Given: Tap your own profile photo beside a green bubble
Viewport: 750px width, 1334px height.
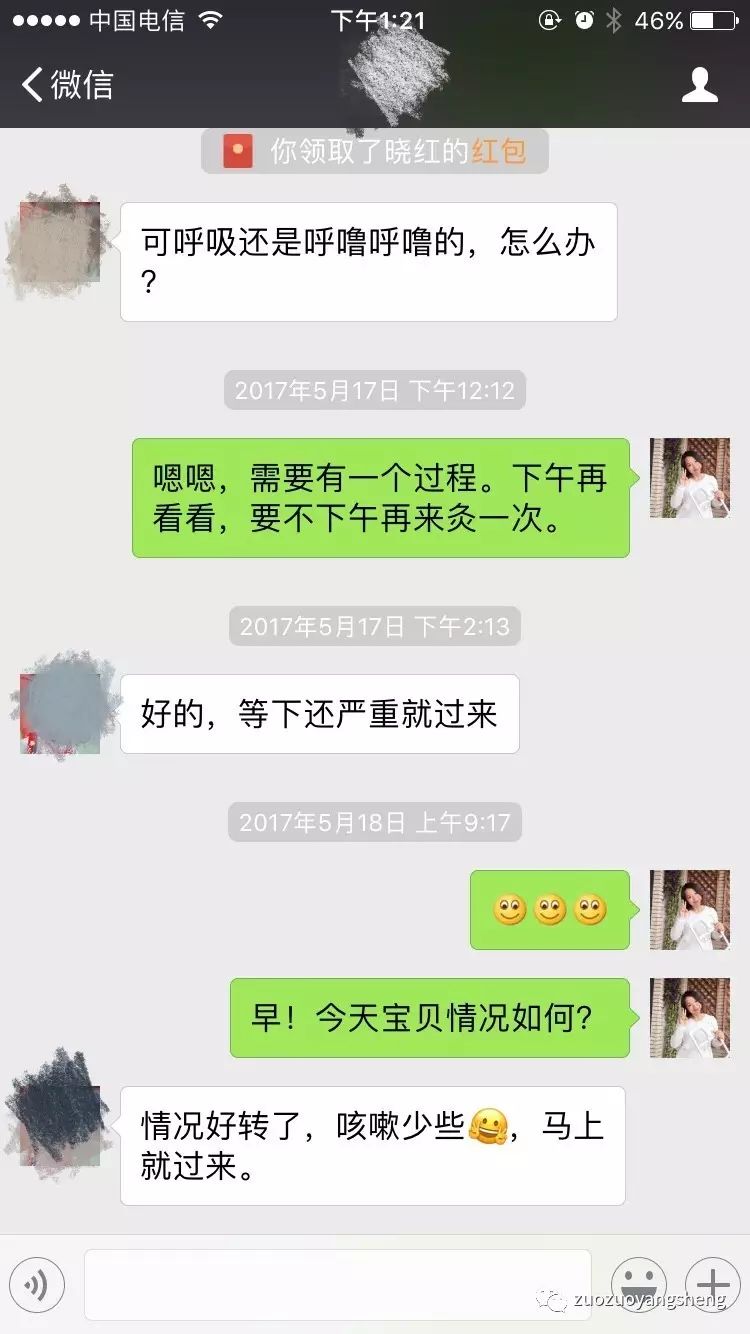Looking at the screenshot, I should [x=689, y=480].
